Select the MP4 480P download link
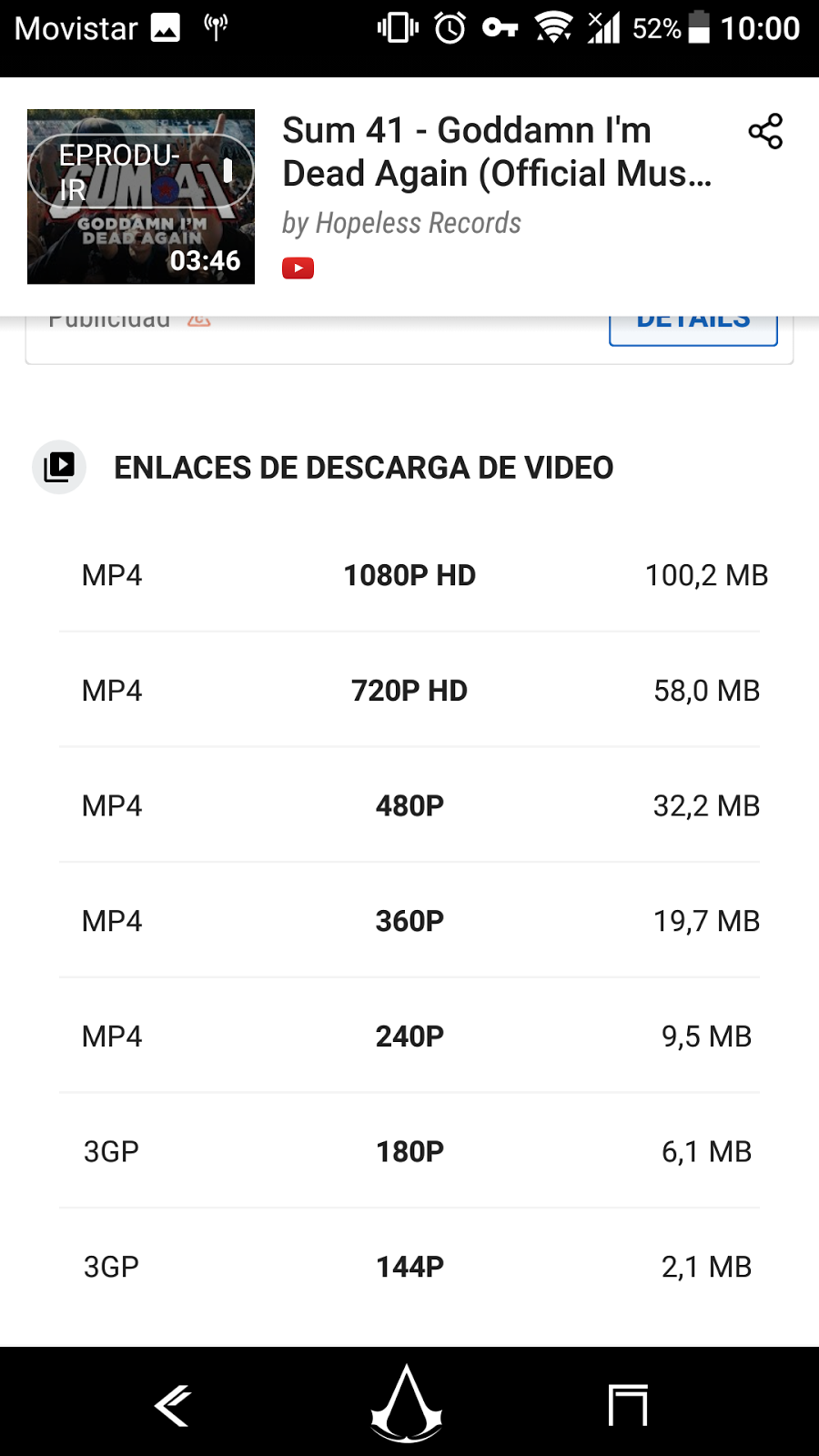This screenshot has width=819, height=1456. pyautogui.click(x=409, y=805)
